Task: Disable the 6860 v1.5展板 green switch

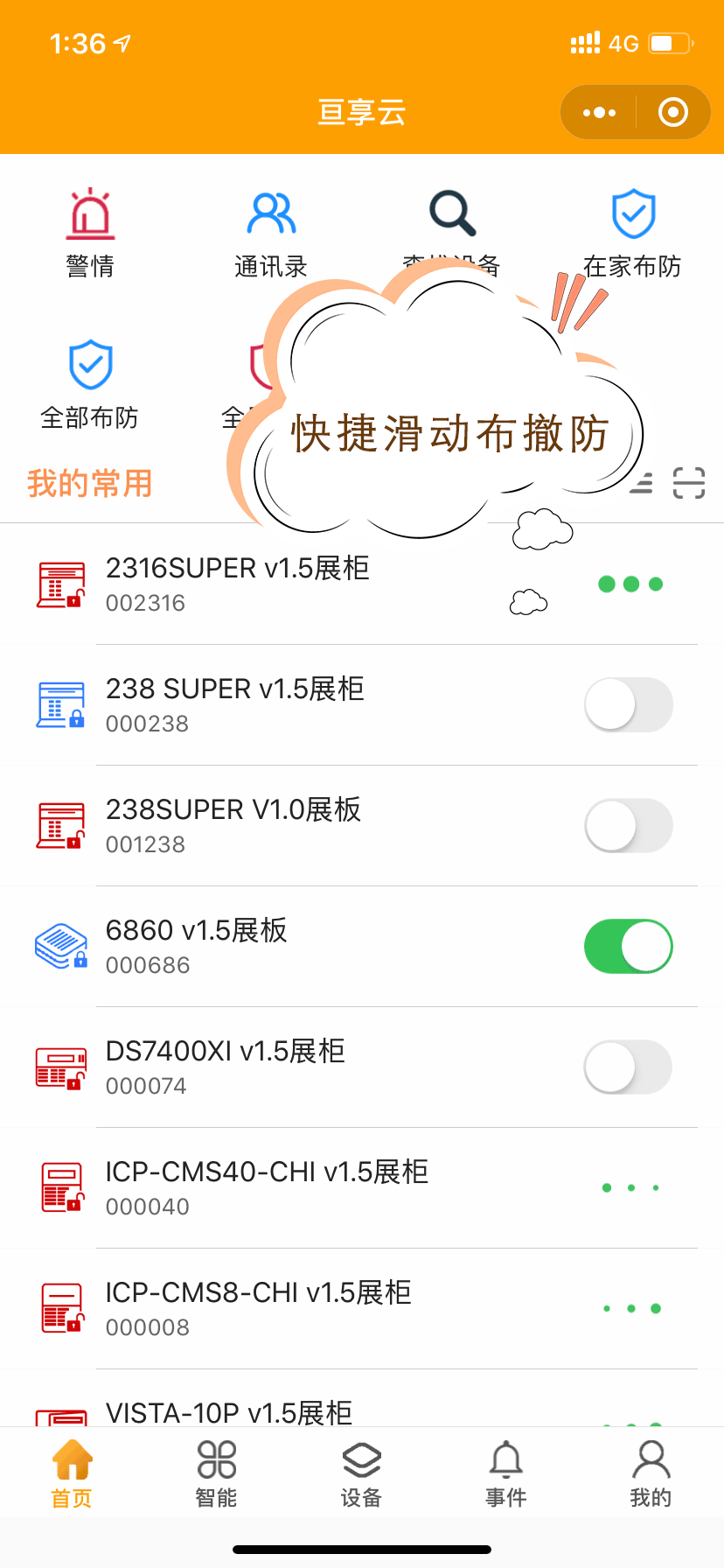Action: coord(628,947)
